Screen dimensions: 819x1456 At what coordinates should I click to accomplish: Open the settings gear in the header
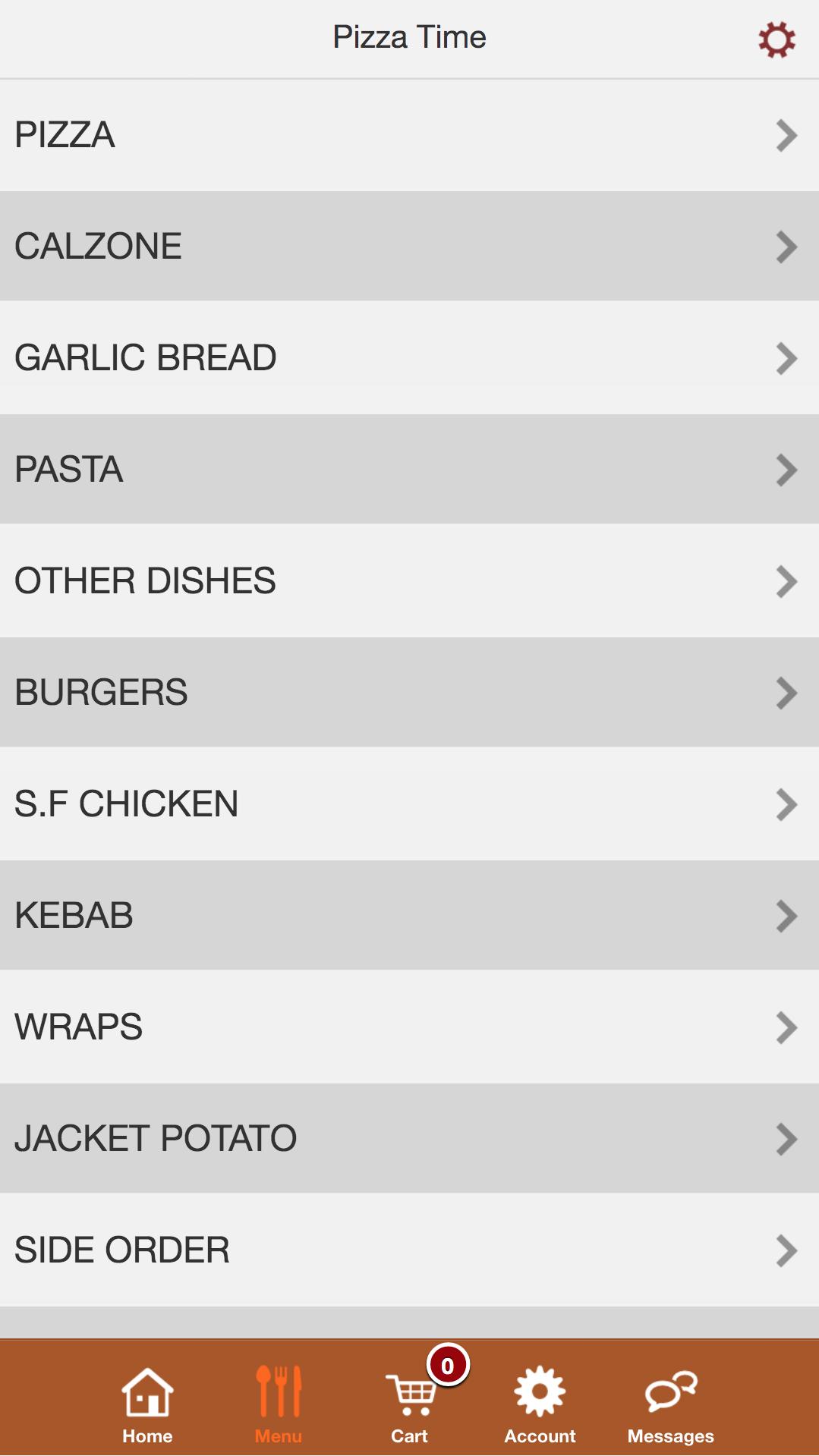[x=776, y=39]
